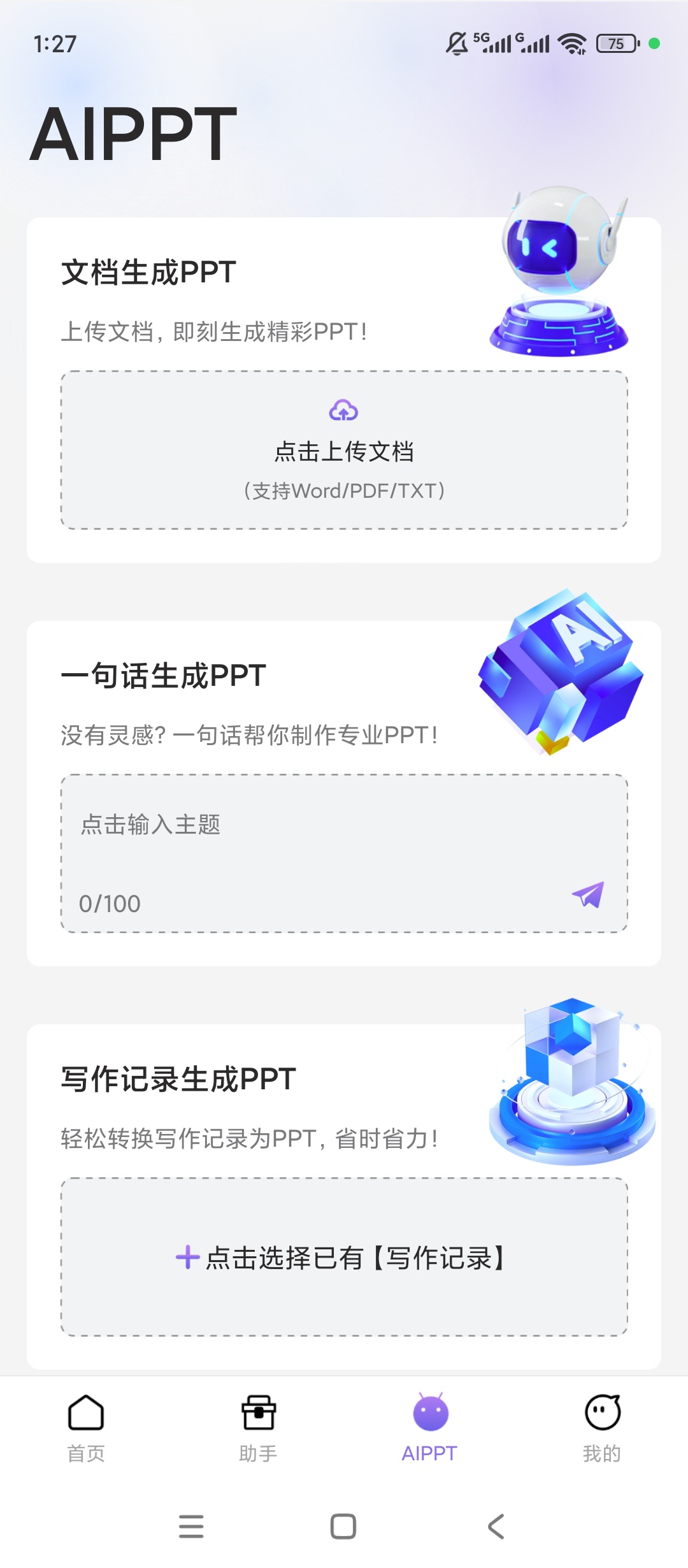The image size is (688, 1568).
Task: Open the 助手 tab
Action: [258, 1428]
